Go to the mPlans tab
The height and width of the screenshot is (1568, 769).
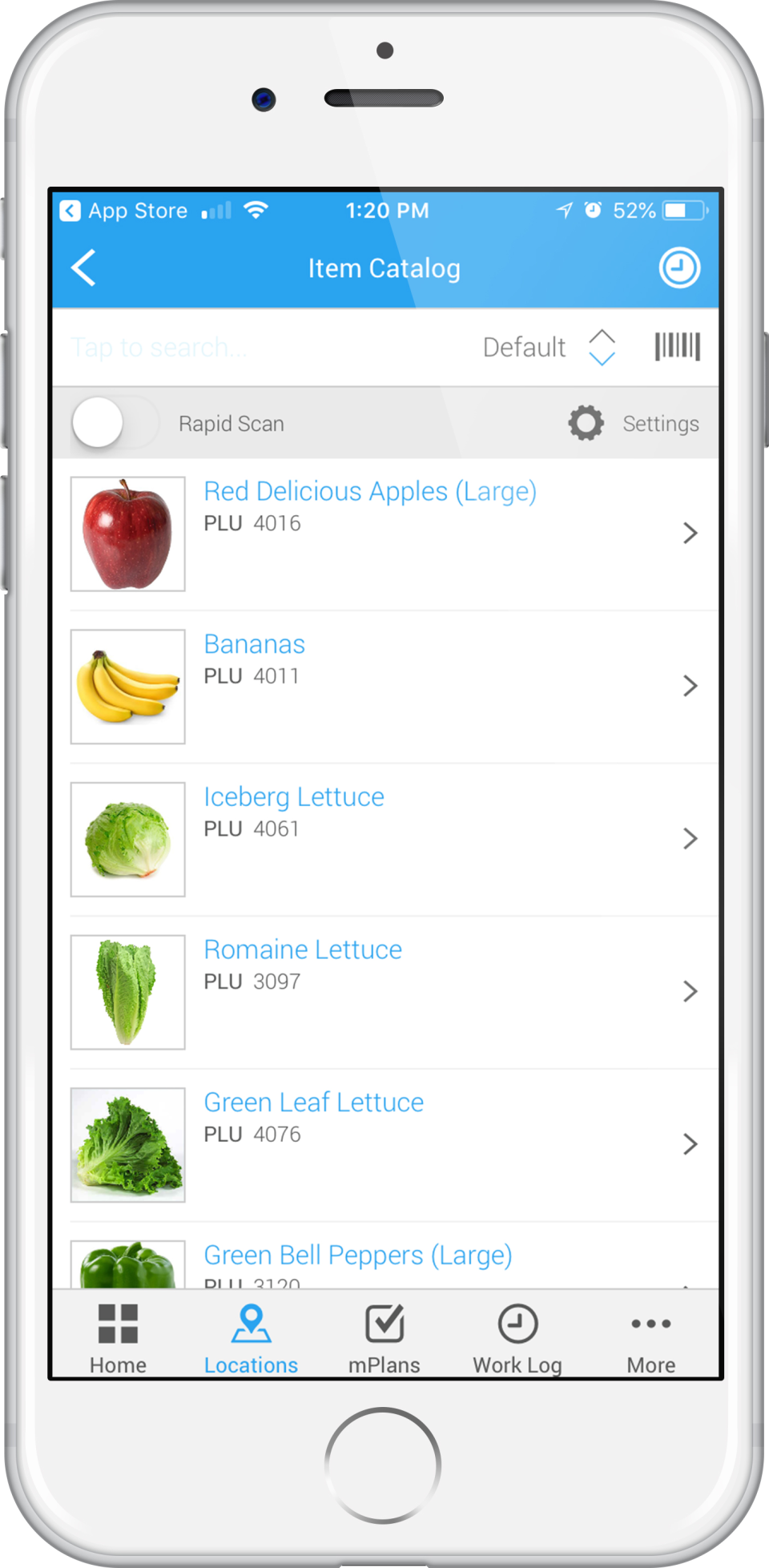[x=384, y=1337]
